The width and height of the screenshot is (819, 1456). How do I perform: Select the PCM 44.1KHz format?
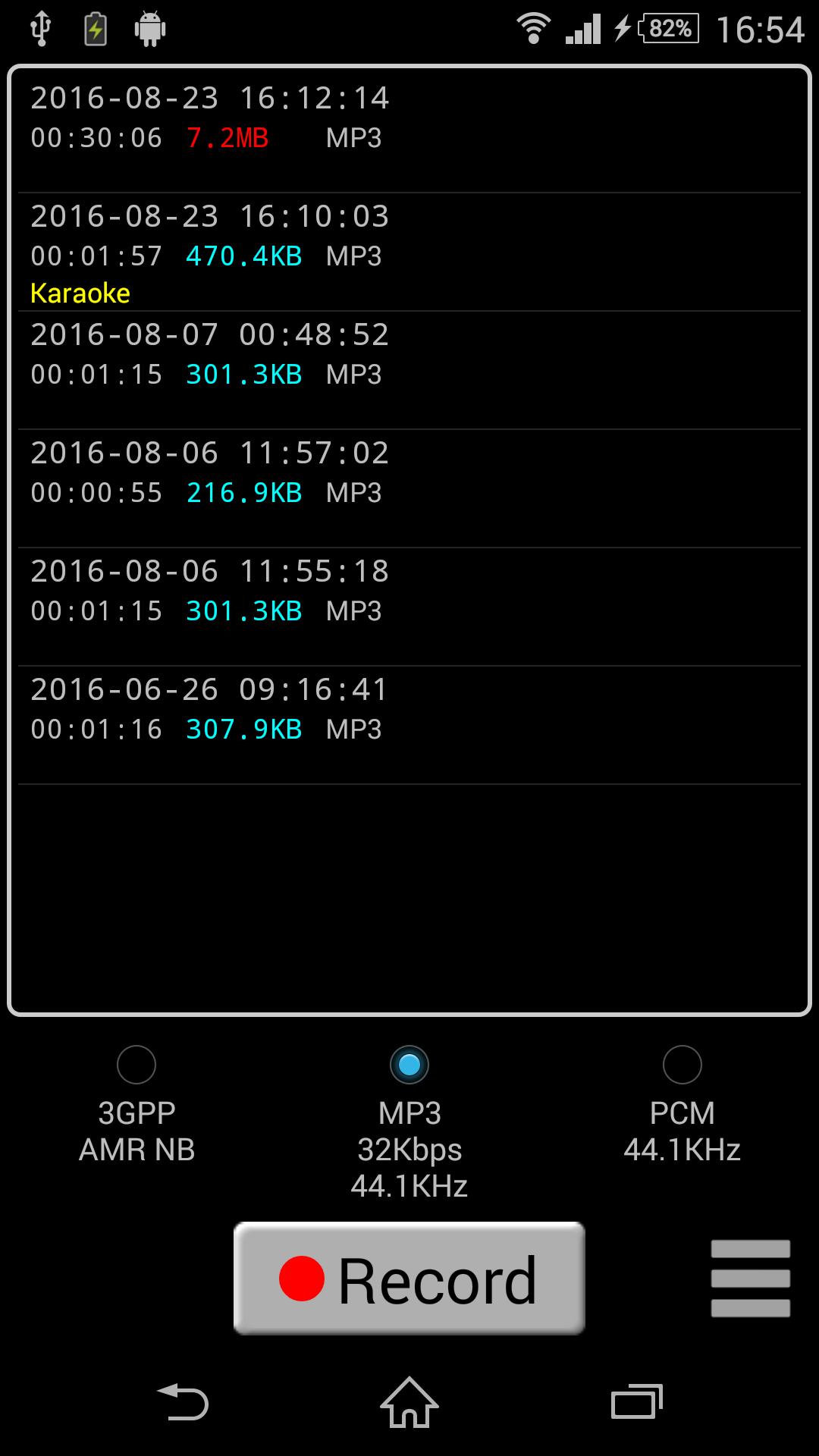click(682, 1065)
